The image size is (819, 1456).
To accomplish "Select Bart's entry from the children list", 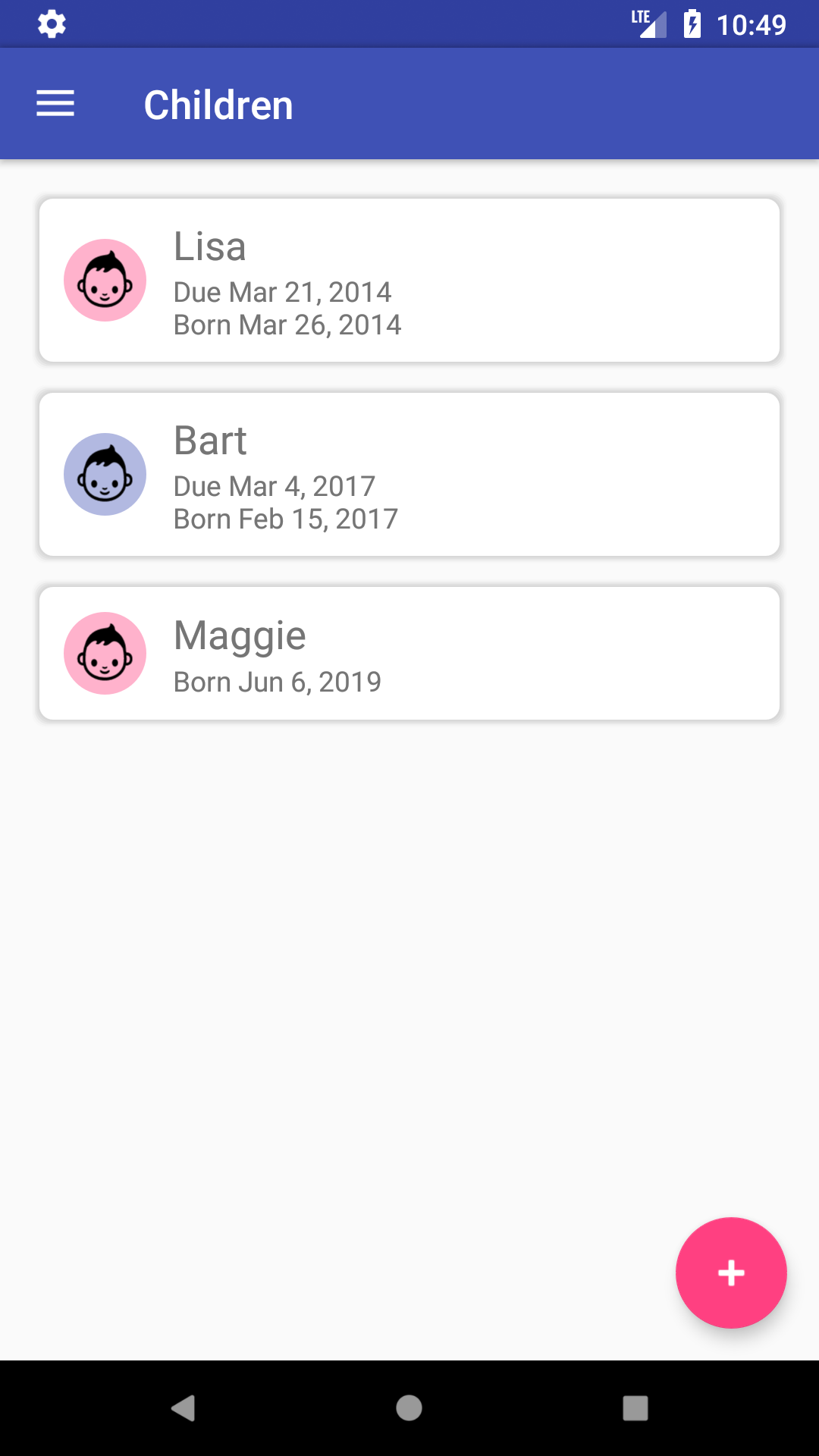I will click(409, 473).
